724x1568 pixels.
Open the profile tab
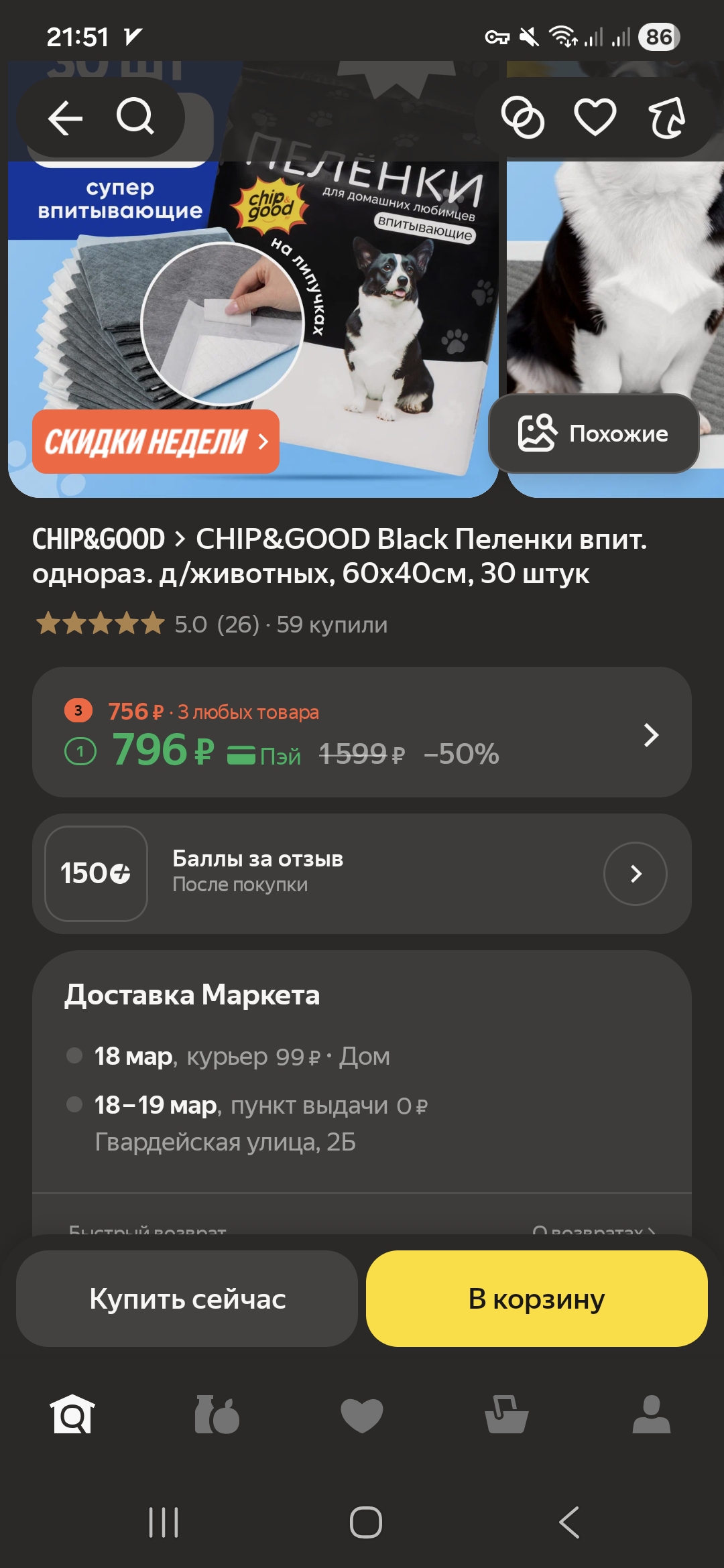click(651, 1414)
